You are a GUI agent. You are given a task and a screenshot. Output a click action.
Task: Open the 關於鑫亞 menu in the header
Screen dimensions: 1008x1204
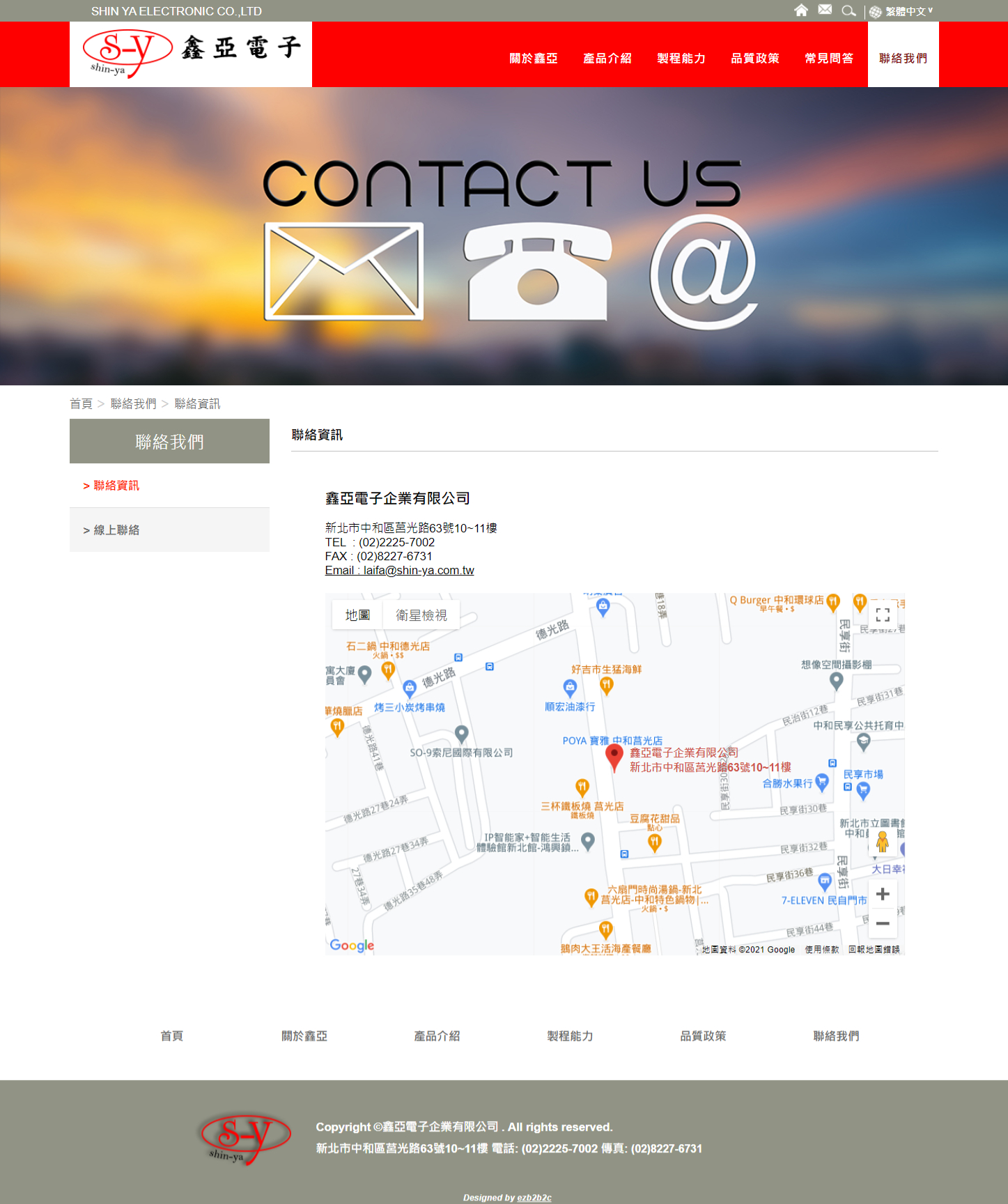pos(534,59)
